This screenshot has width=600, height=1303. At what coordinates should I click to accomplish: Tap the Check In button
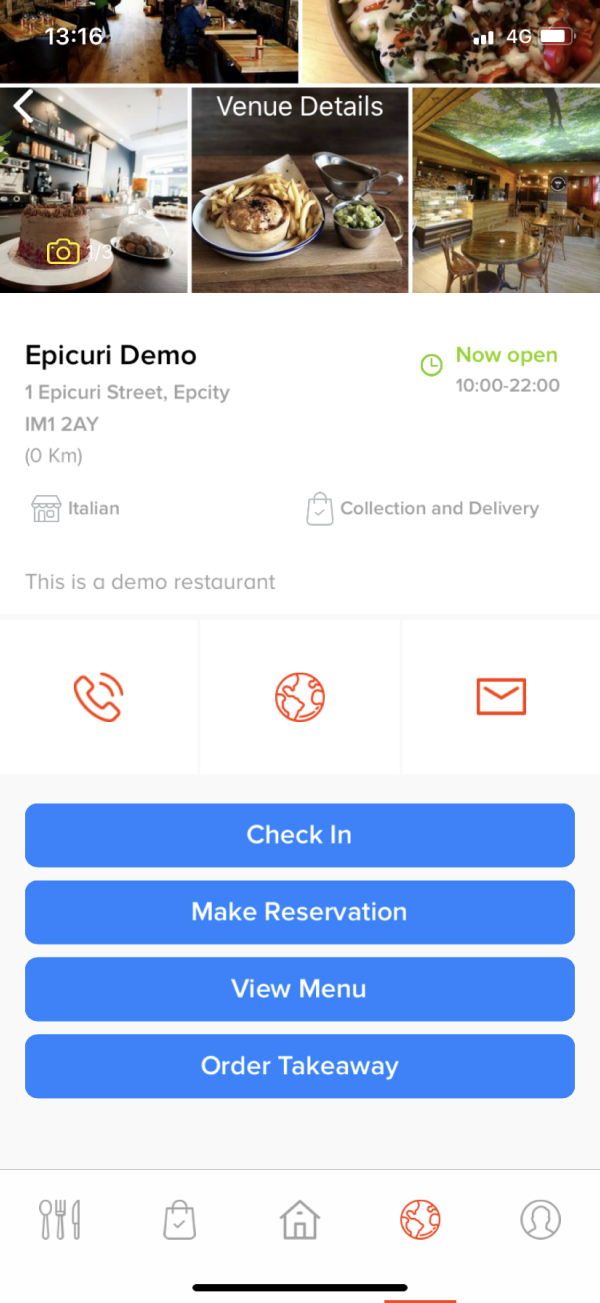(300, 835)
